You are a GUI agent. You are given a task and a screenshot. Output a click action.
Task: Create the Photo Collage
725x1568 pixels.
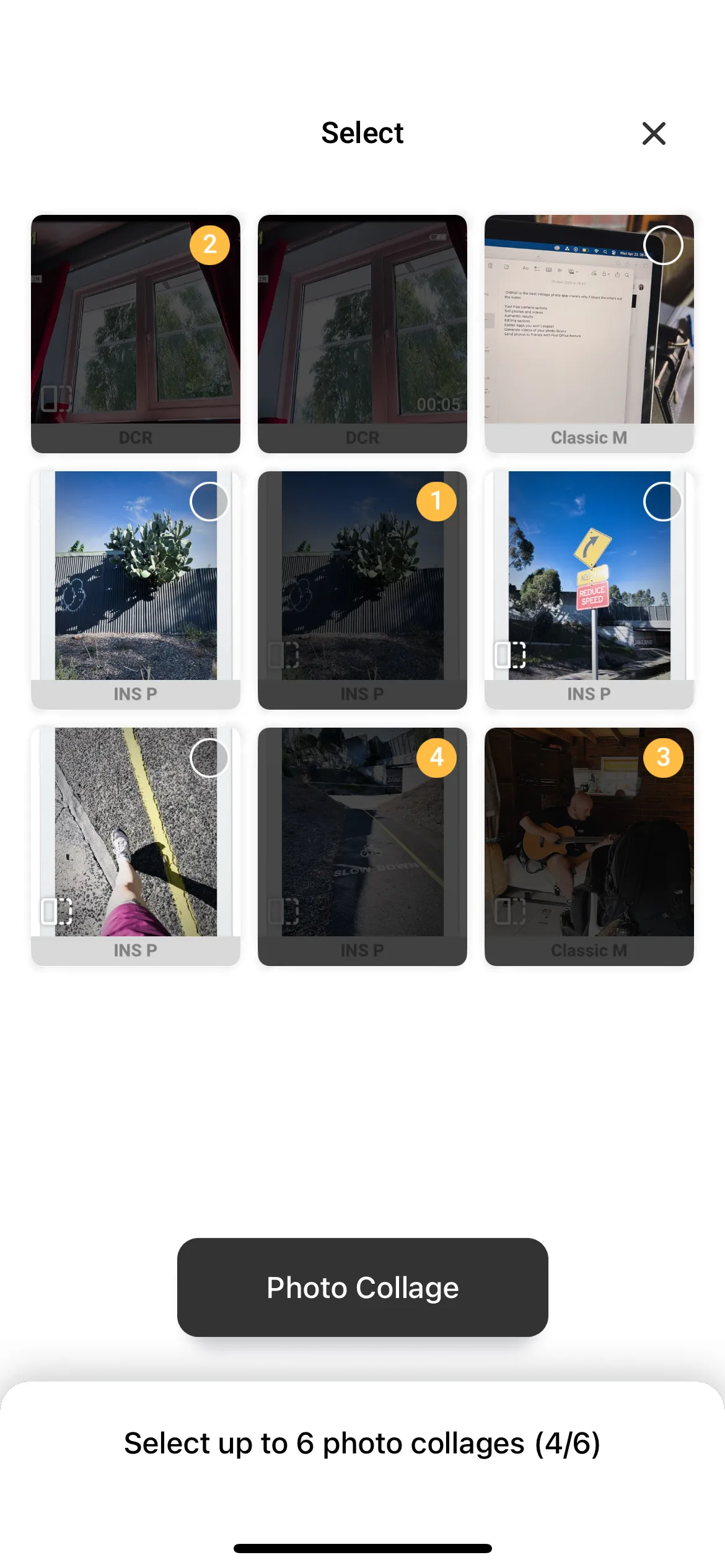point(362,1287)
